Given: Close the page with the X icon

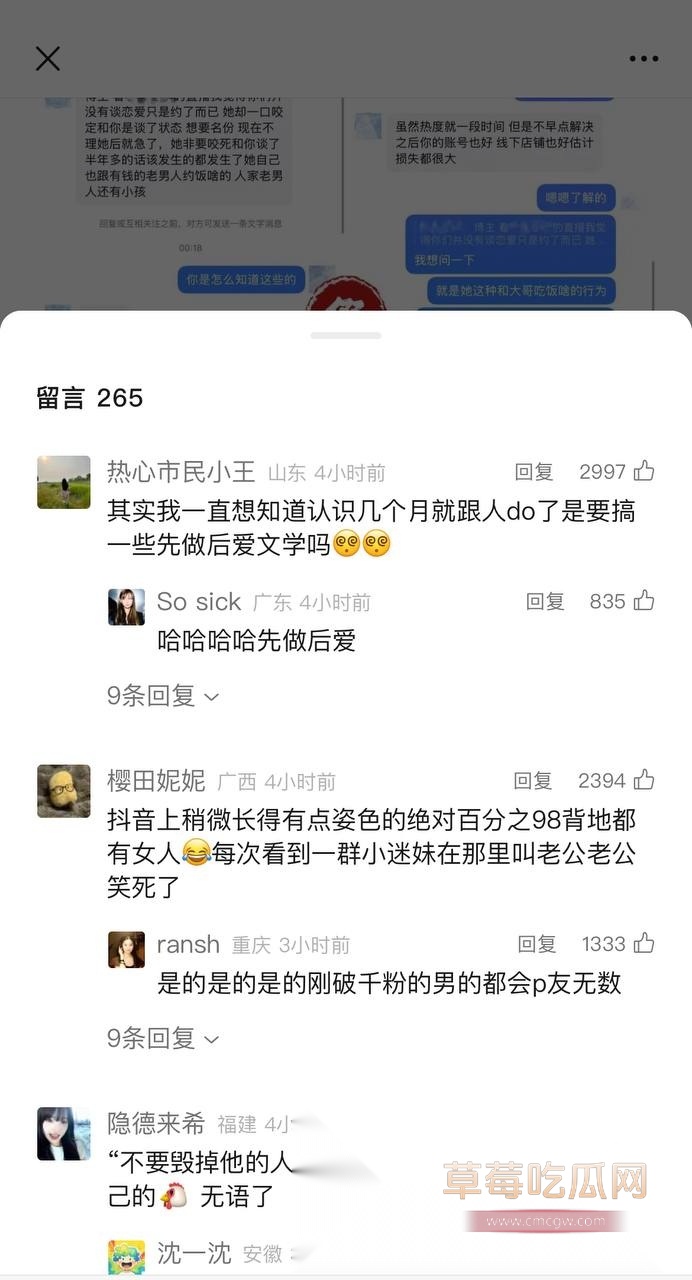Looking at the screenshot, I should coord(48,59).
